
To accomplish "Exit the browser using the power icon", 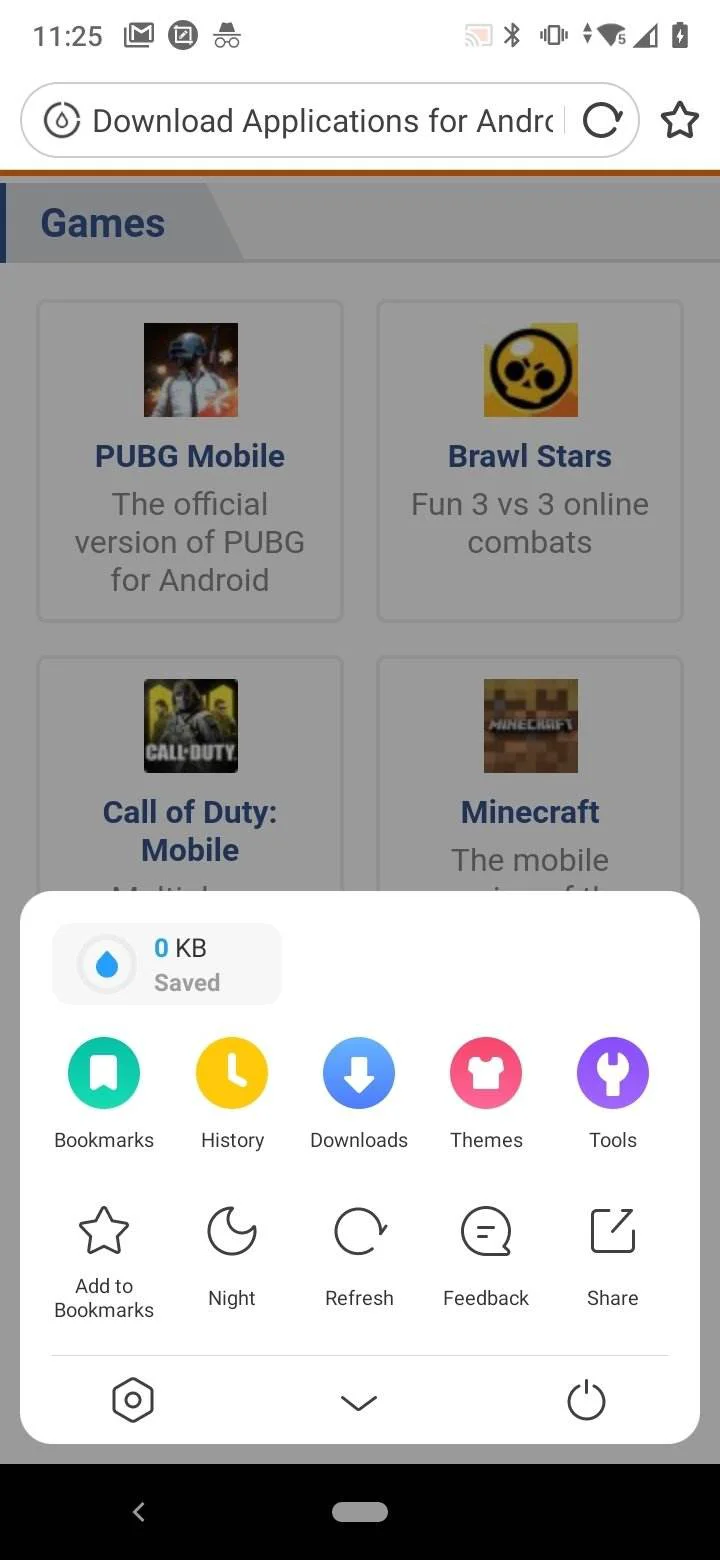I will 586,1401.
